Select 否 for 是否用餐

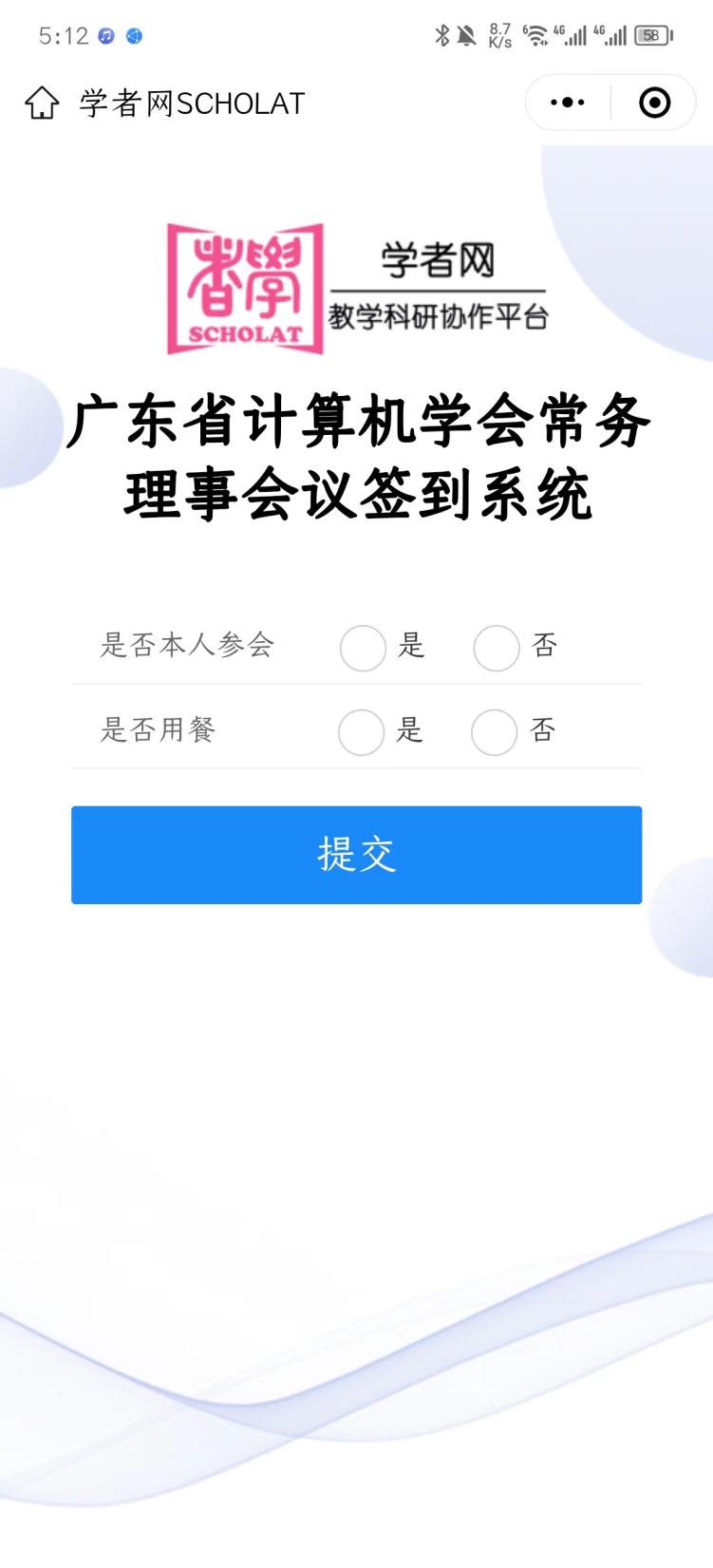click(494, 731)
